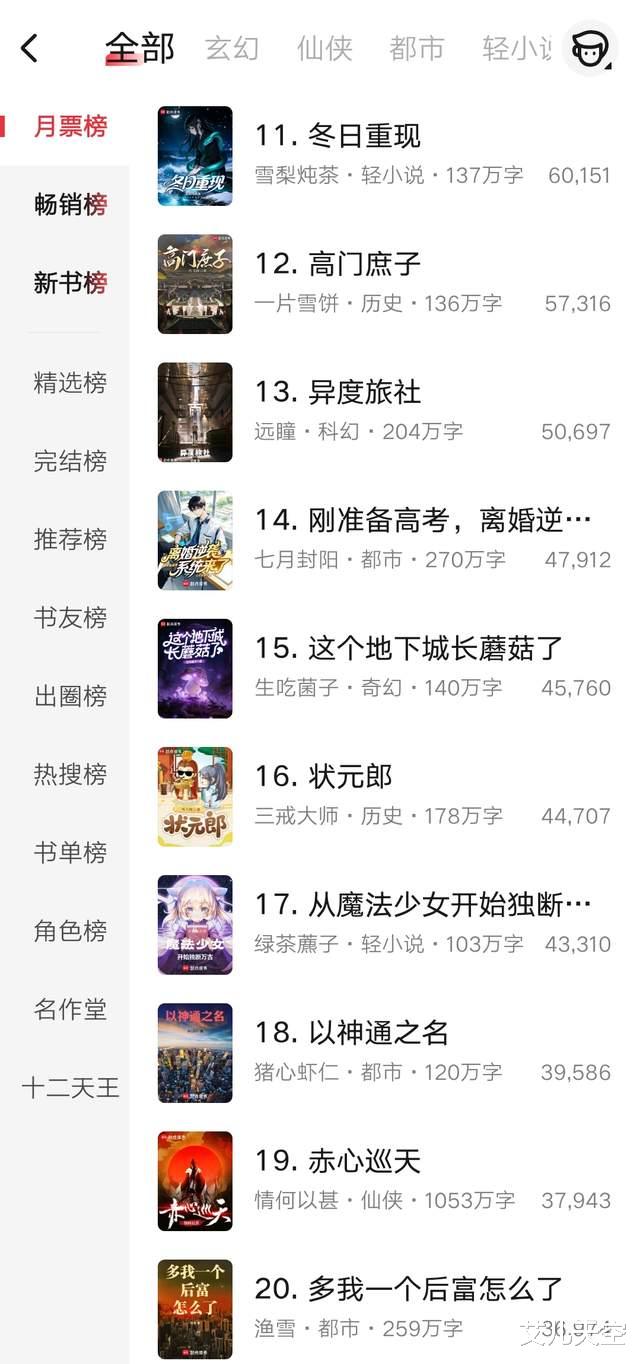Open the 畅销榜 ranking list
Screen dimensions: 640x1364
tap(70, 205)
